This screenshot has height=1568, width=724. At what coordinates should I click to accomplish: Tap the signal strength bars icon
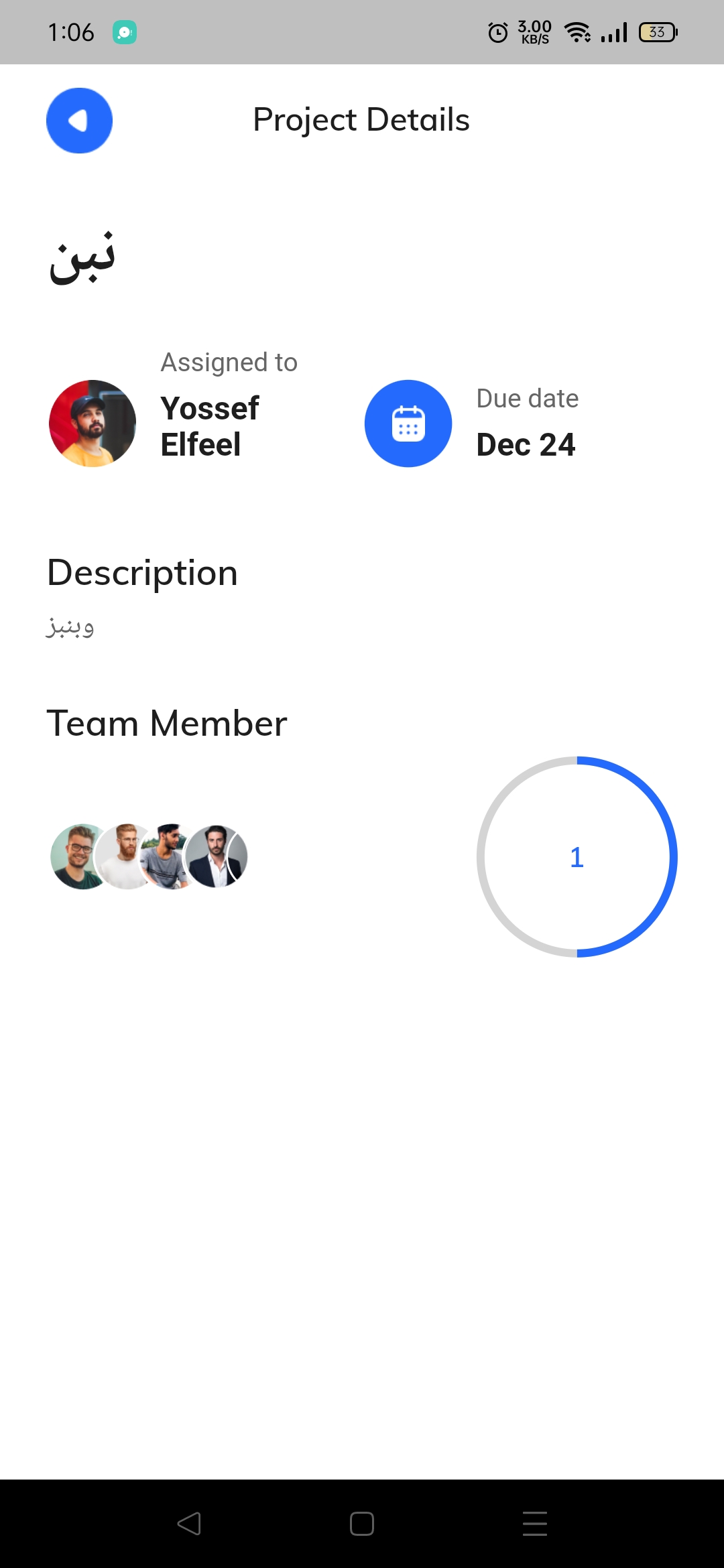click(x=613, y=31)
